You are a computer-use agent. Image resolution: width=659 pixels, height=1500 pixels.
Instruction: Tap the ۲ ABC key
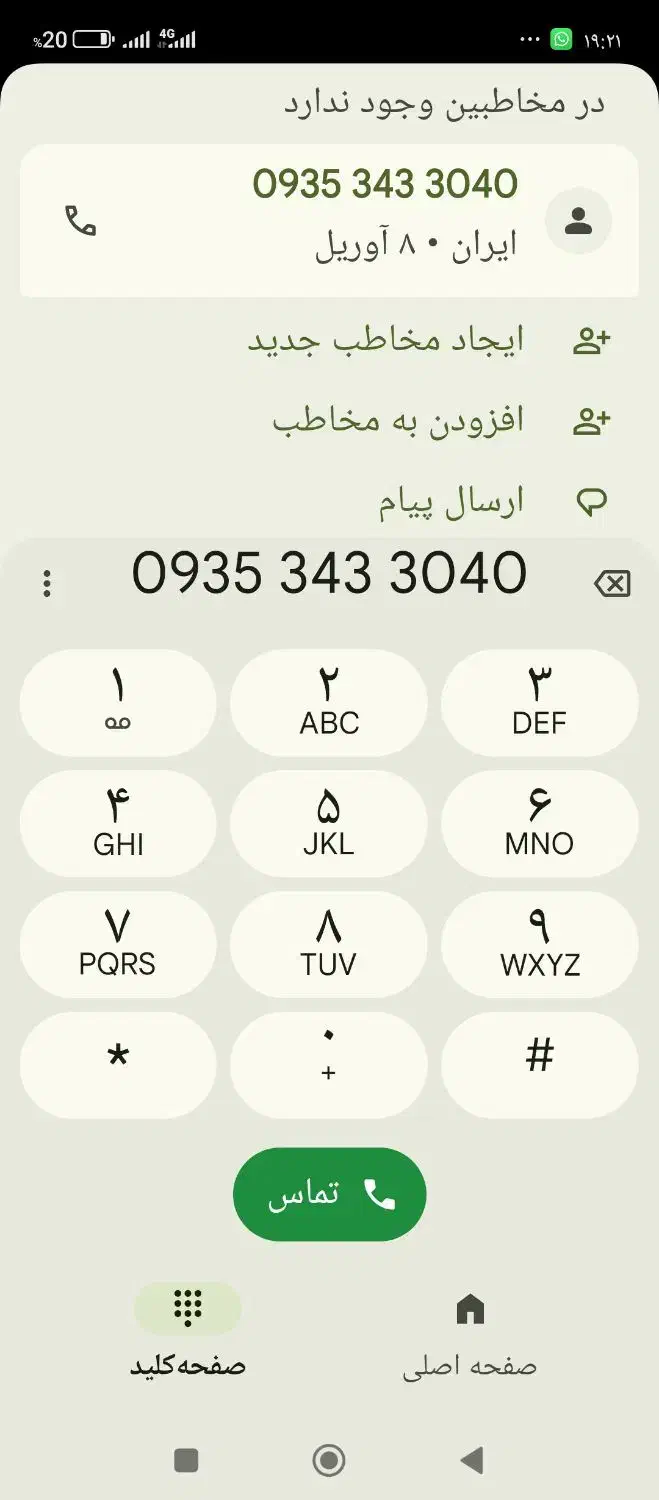click(329, 702)
